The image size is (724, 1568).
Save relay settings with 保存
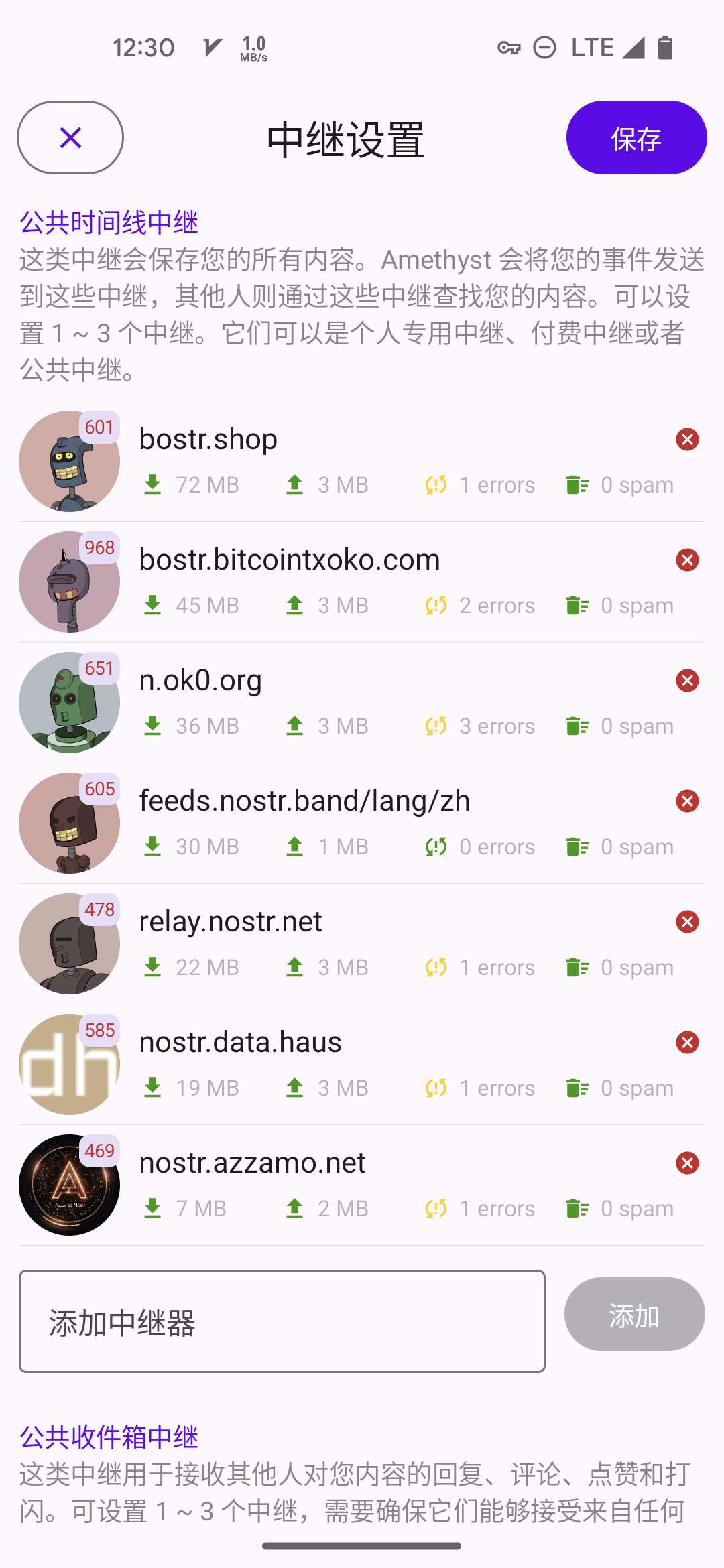point(636,137)
